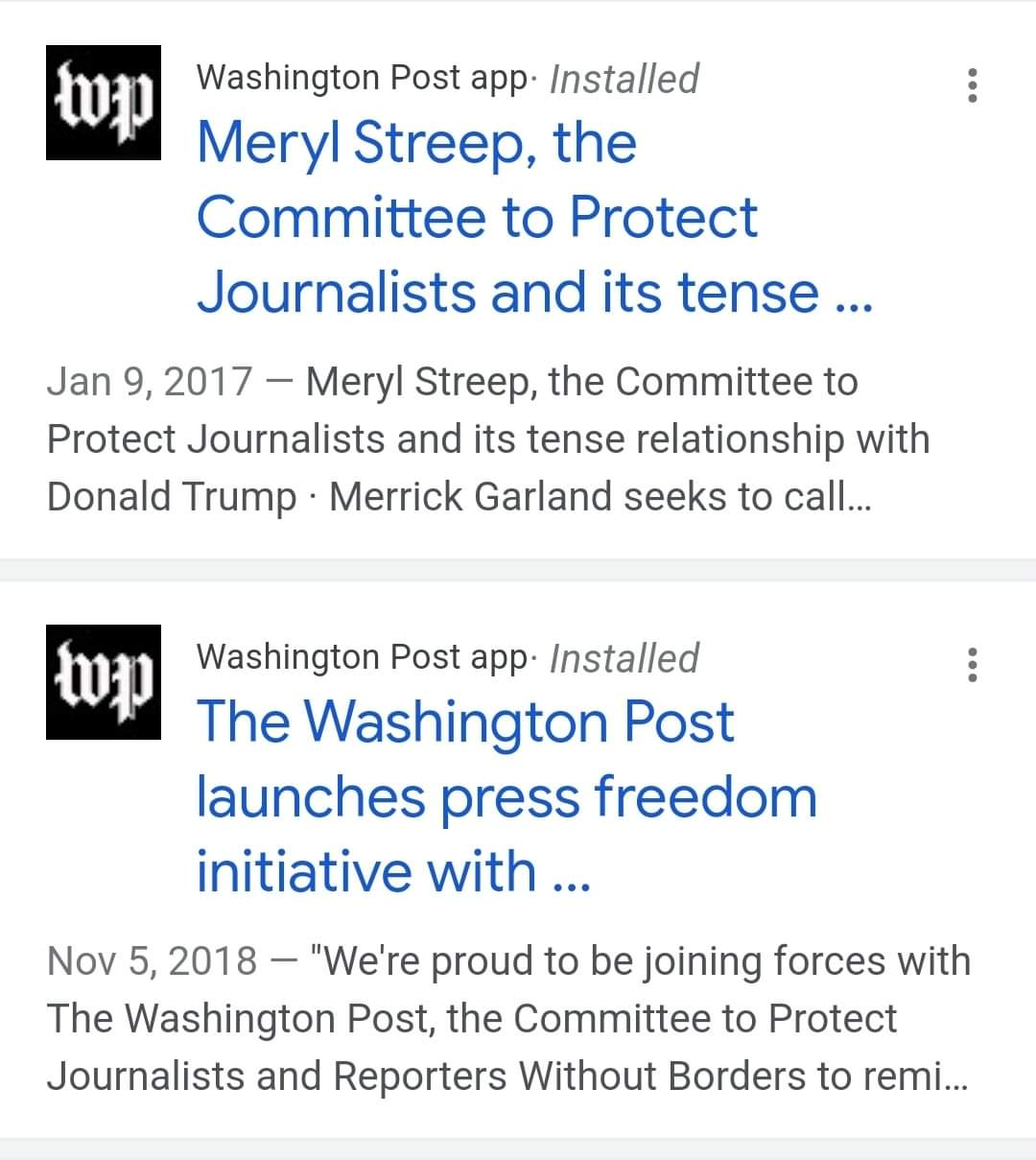Open overflow menu for press freedom result
The height and width of the screenshot is (1160, 1036).
click(x=973, y=664)
